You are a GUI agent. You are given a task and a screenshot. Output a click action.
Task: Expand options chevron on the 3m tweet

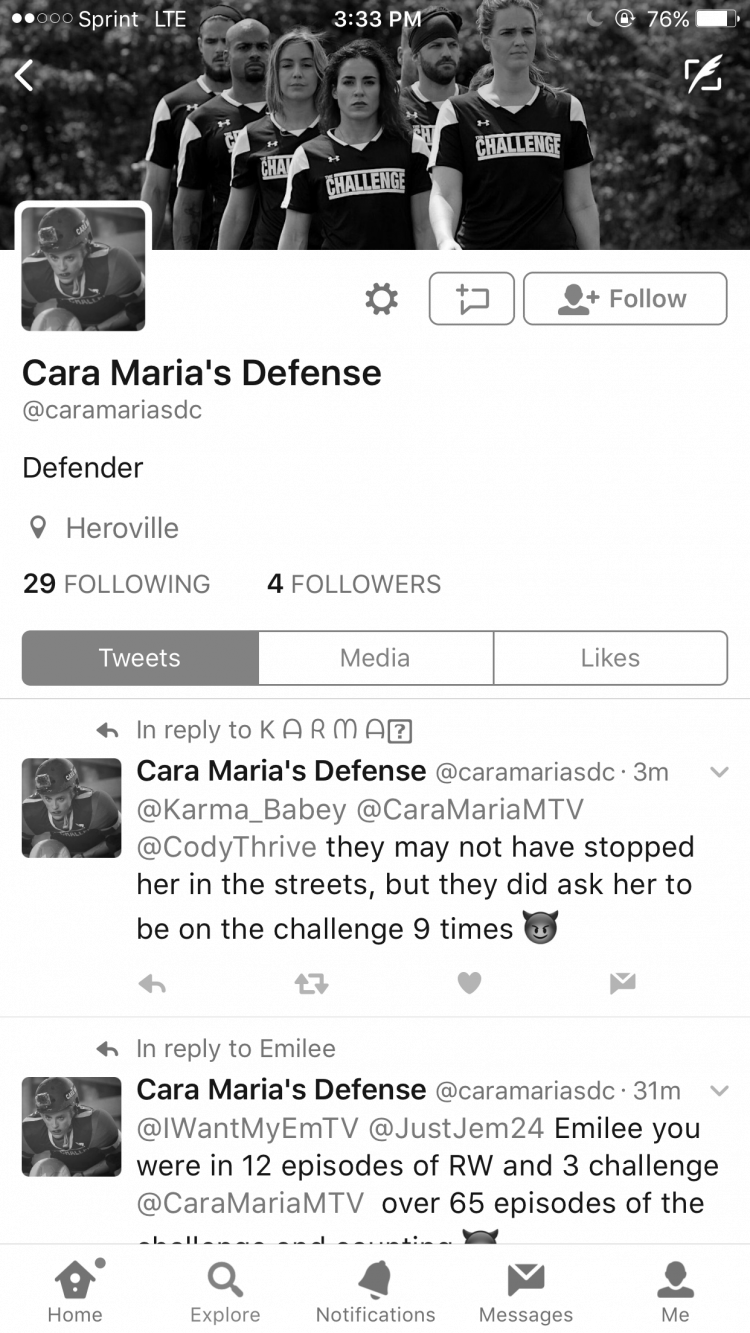click(x=718, y=772)
